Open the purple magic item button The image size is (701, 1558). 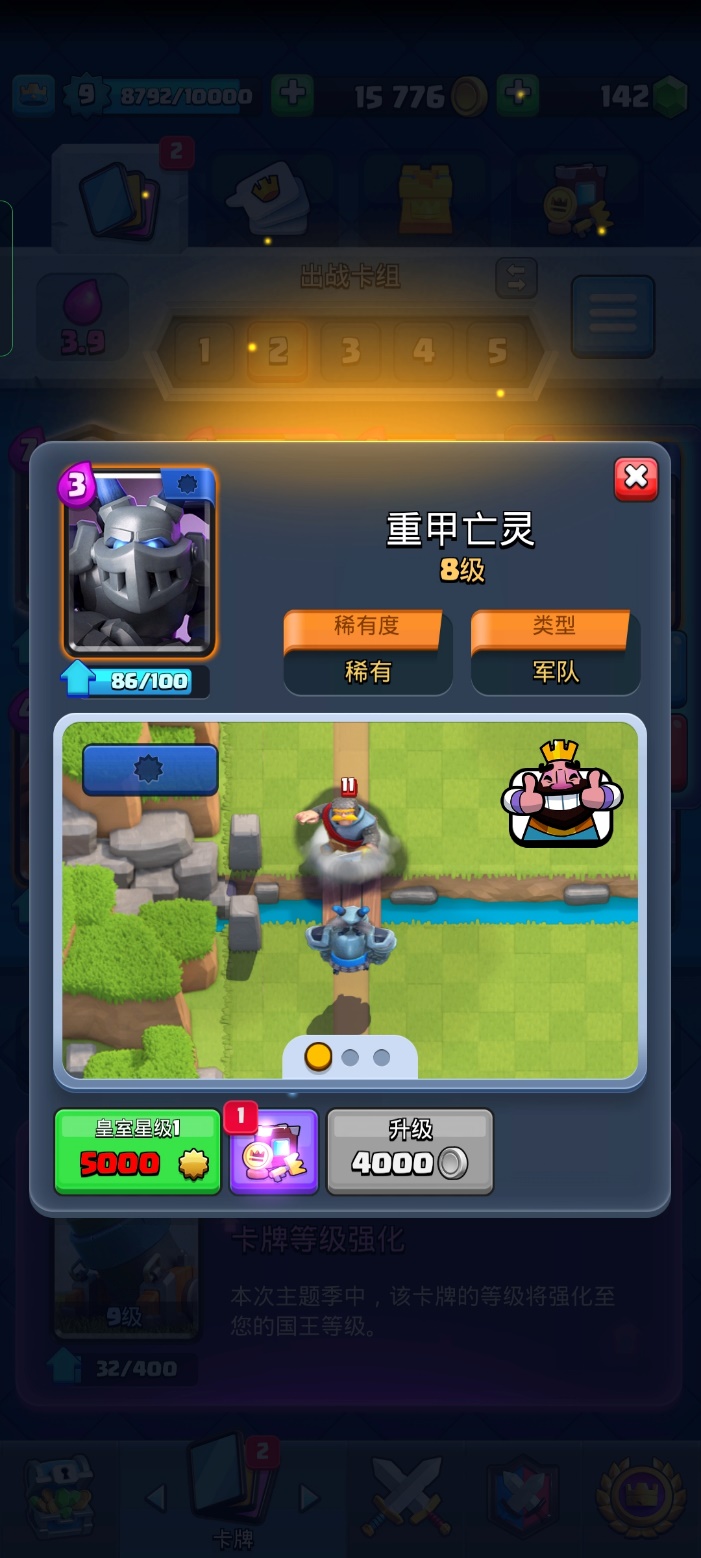pos(274,1152)
